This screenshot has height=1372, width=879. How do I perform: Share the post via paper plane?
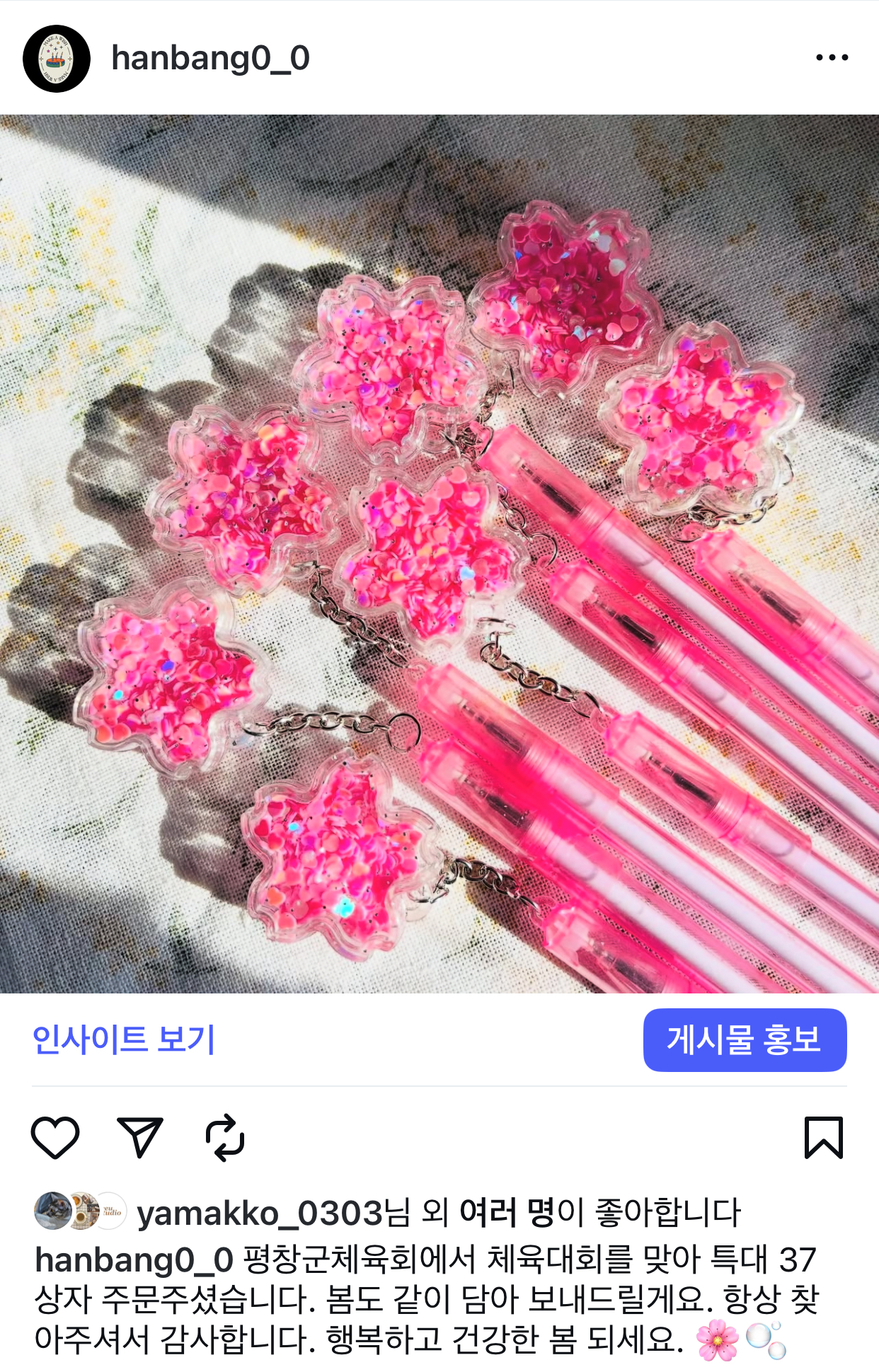140,1137
